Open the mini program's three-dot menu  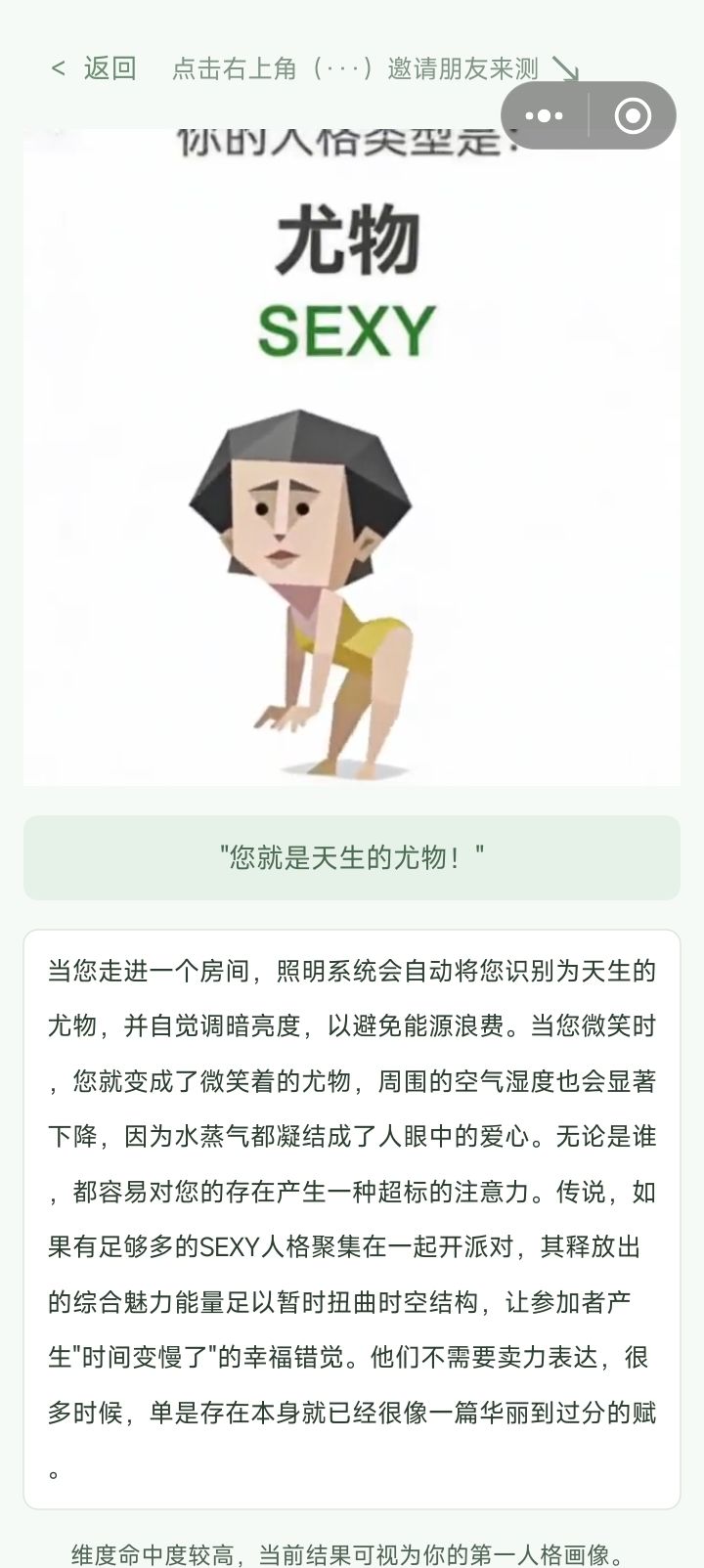[545, 115]
